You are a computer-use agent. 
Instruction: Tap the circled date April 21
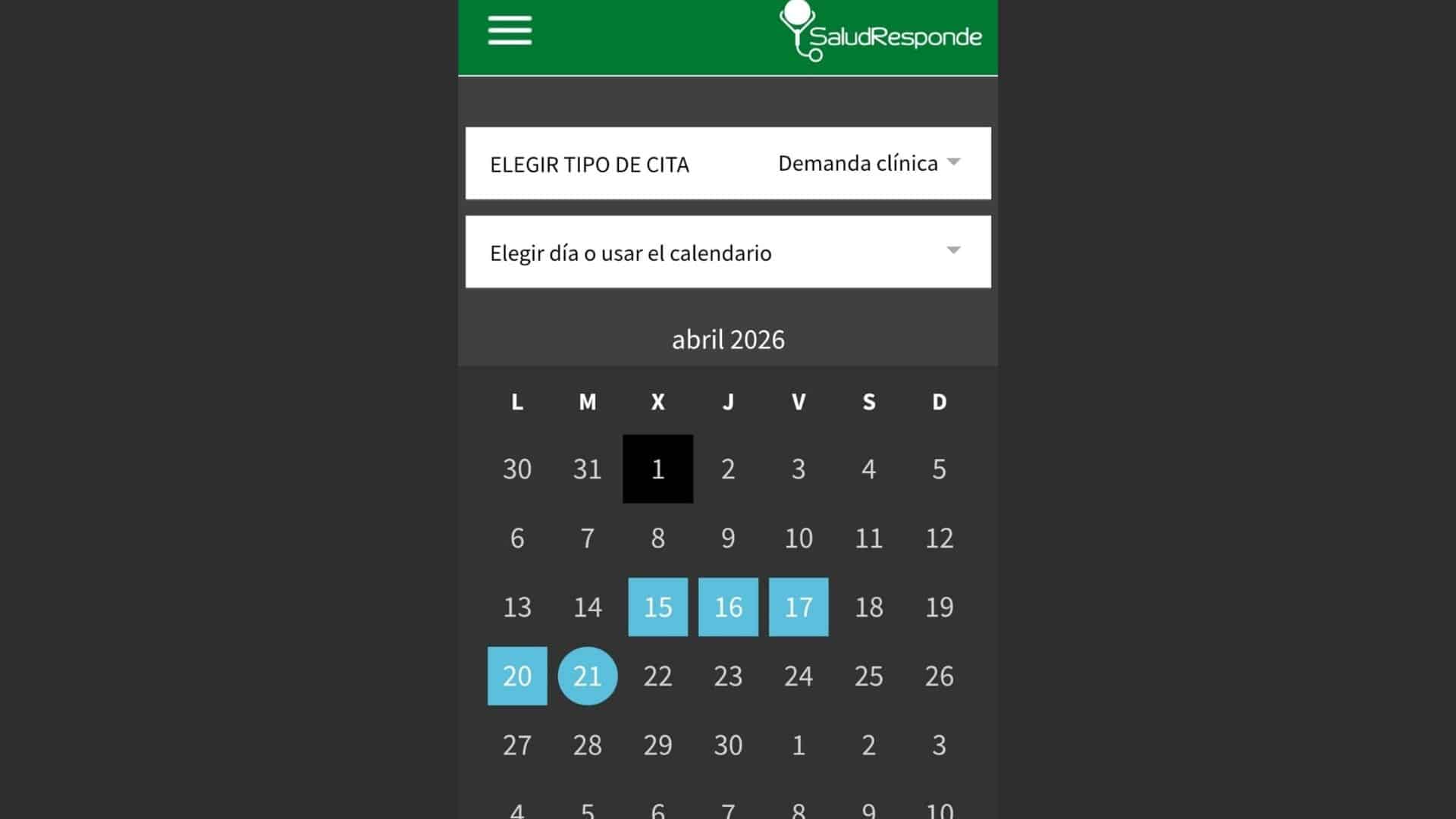tap(588, 676)
